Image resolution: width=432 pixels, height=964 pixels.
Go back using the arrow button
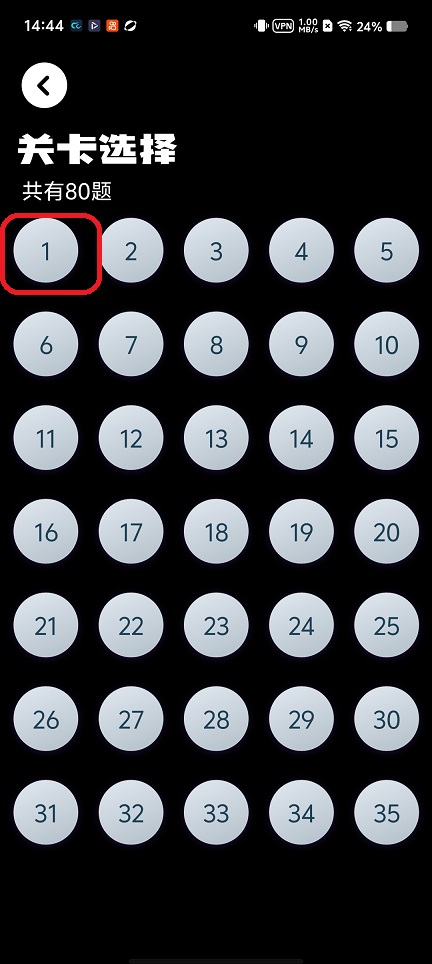pyautogui.click(x=44, y=85)
